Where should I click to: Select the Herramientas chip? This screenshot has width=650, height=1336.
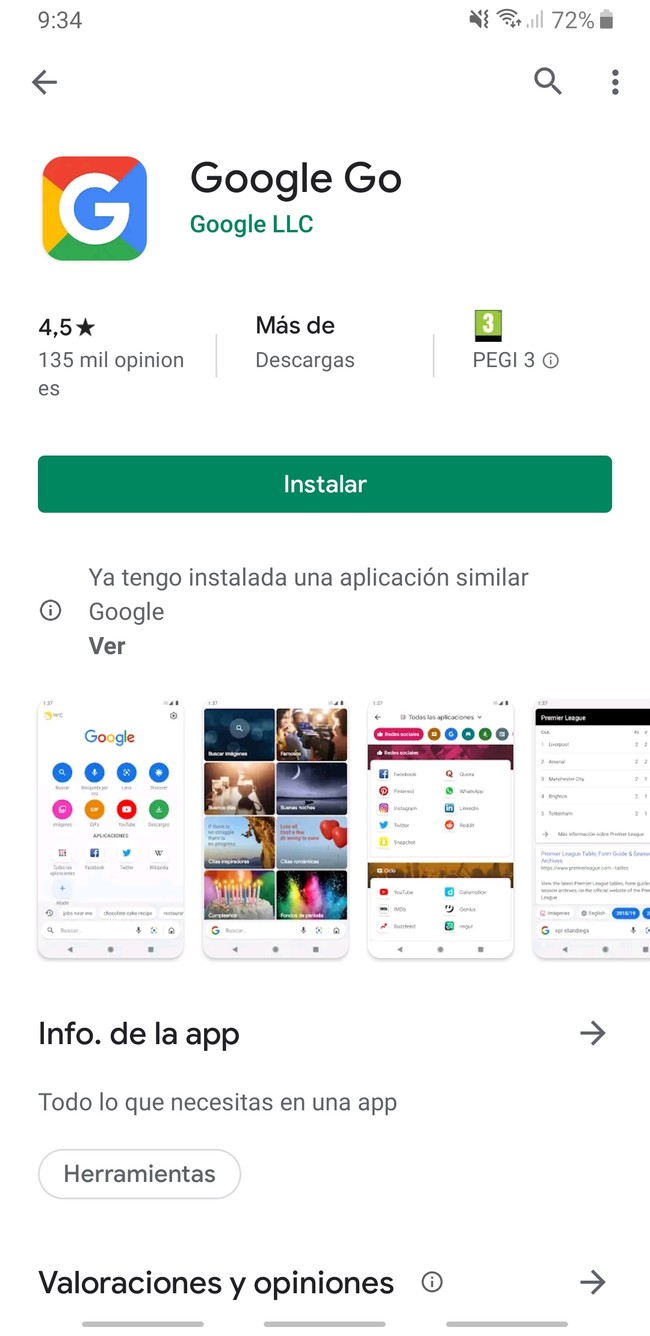point(140,1174)
